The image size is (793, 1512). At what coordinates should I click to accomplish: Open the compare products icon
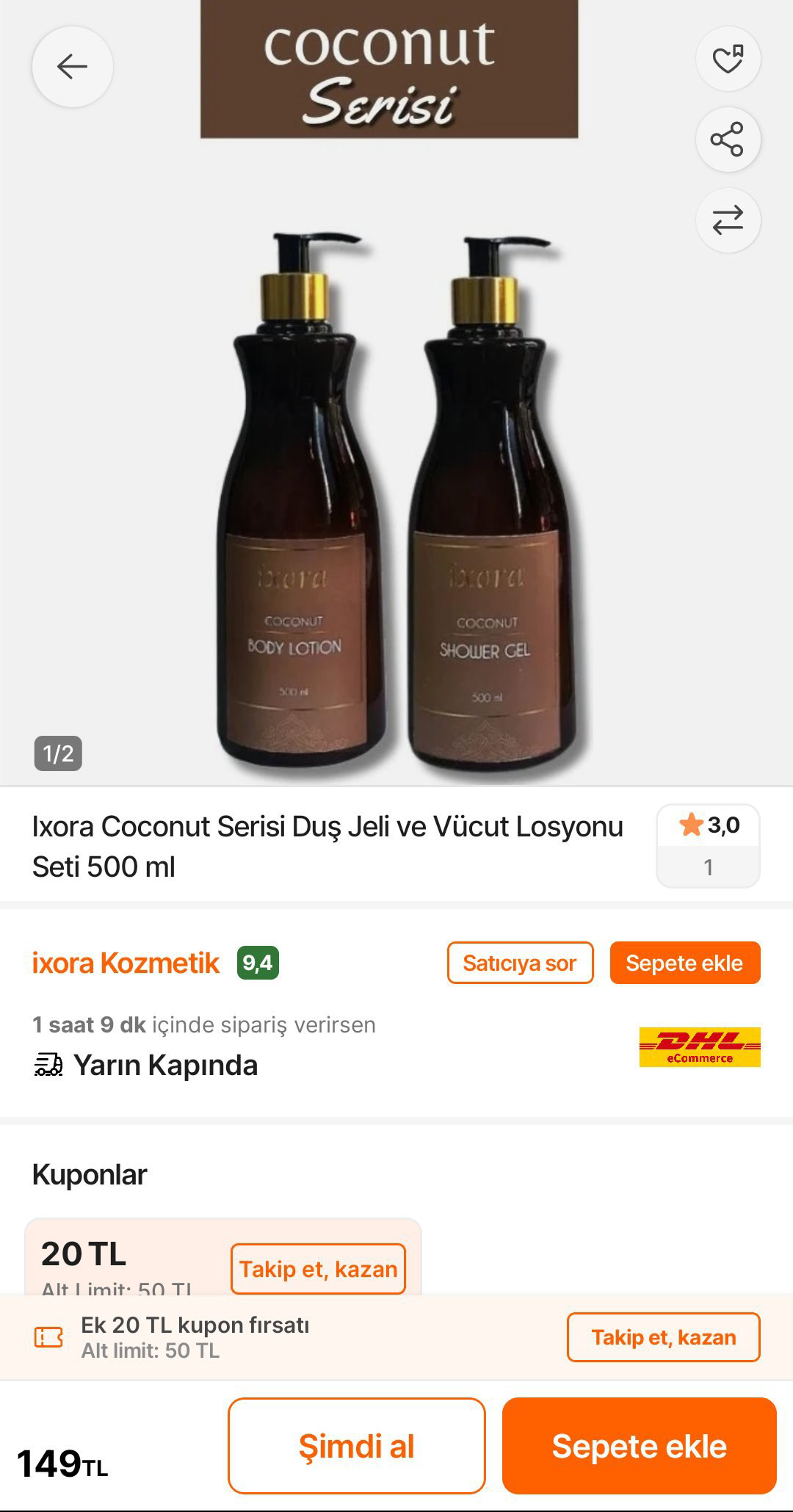[x=728, y=220]
